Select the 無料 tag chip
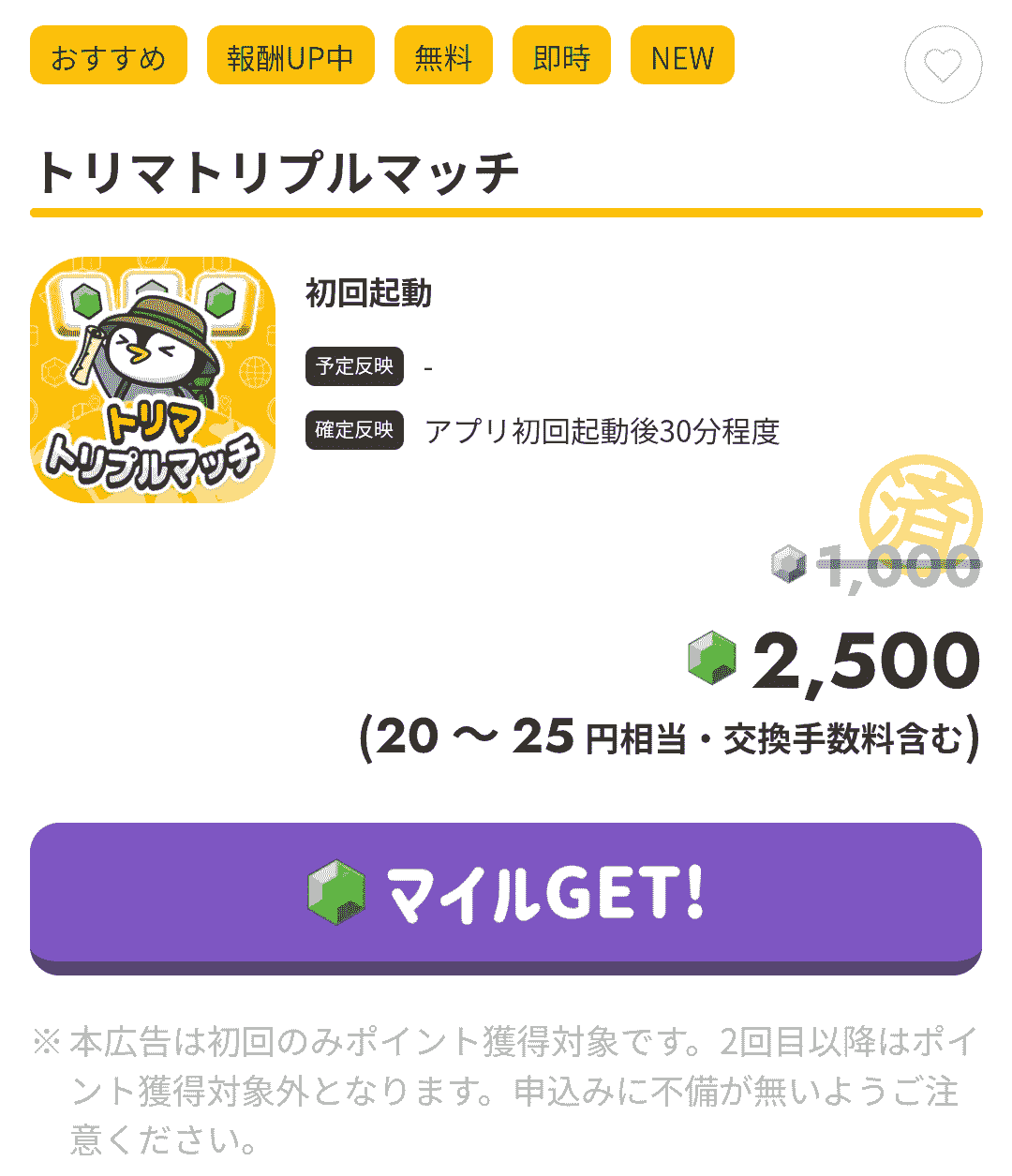 click(443, 56)
